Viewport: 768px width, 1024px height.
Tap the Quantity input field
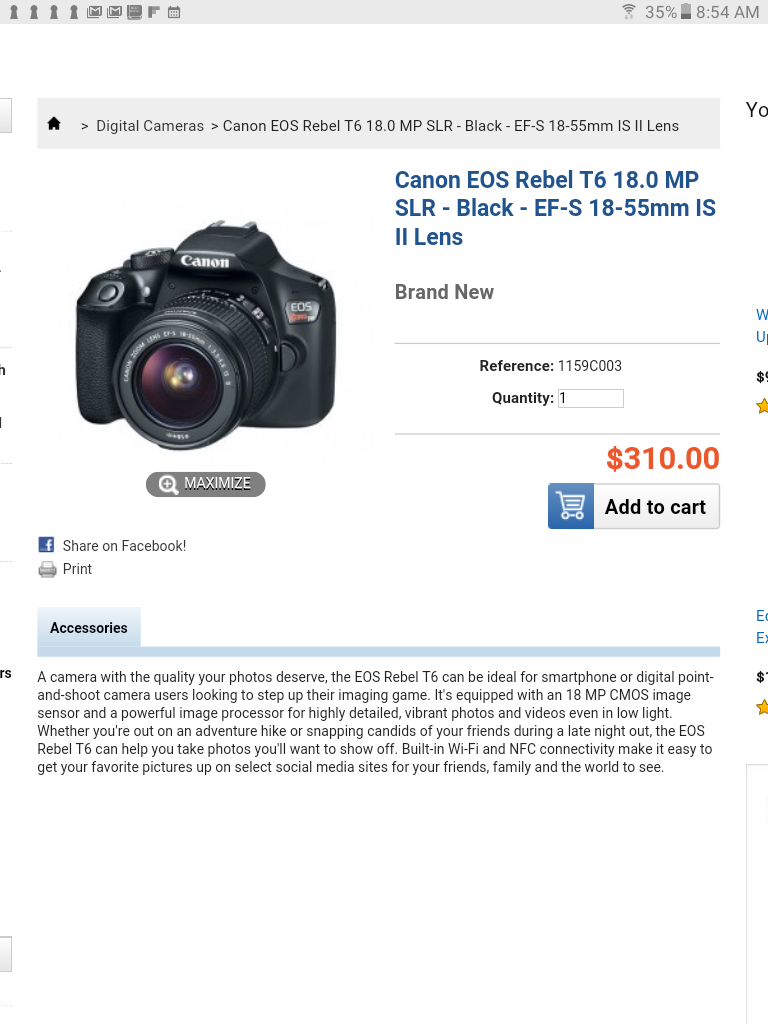(x=590, y=398)
